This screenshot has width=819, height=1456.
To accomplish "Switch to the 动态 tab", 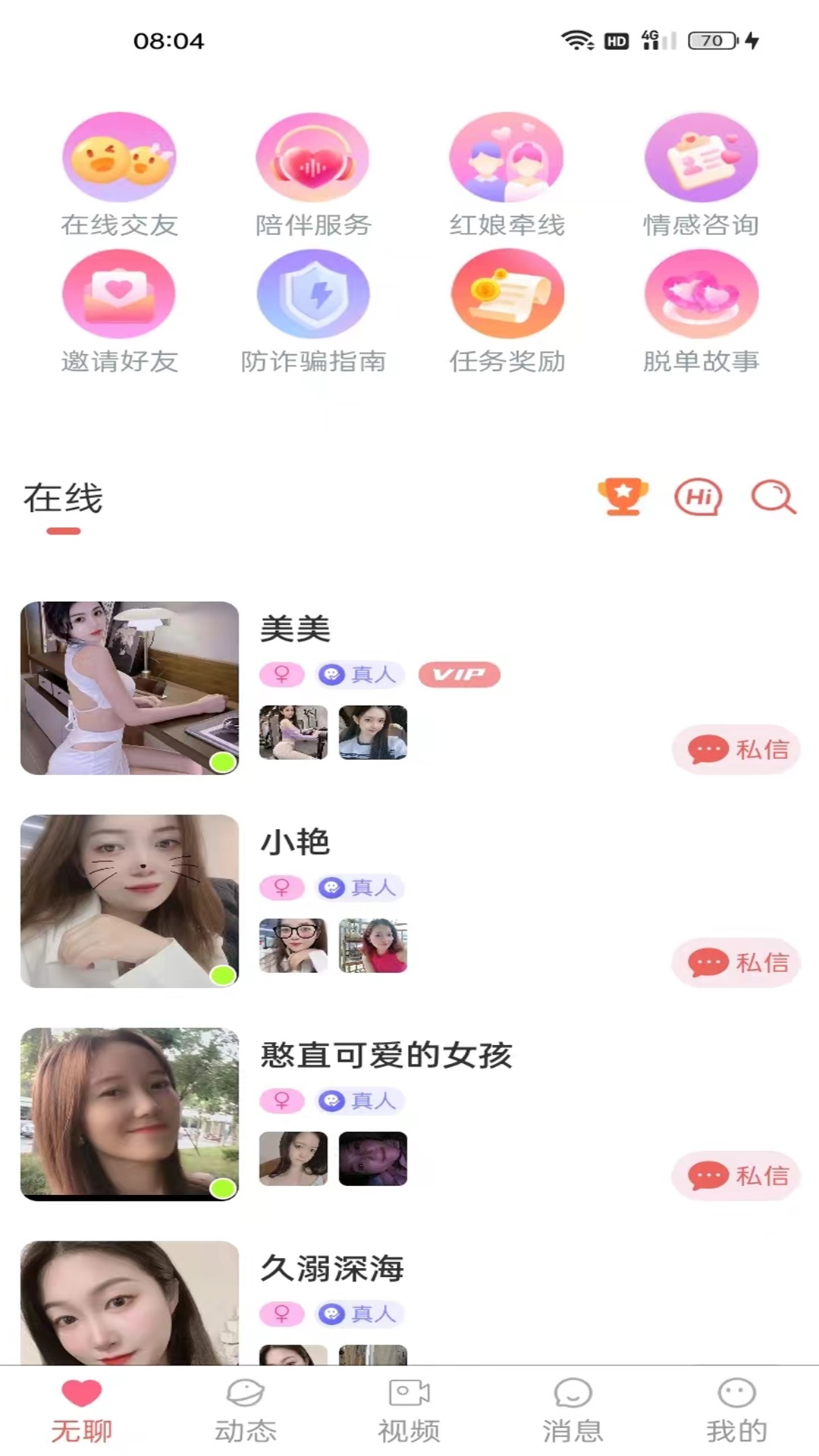I will tap(245, 1410).
